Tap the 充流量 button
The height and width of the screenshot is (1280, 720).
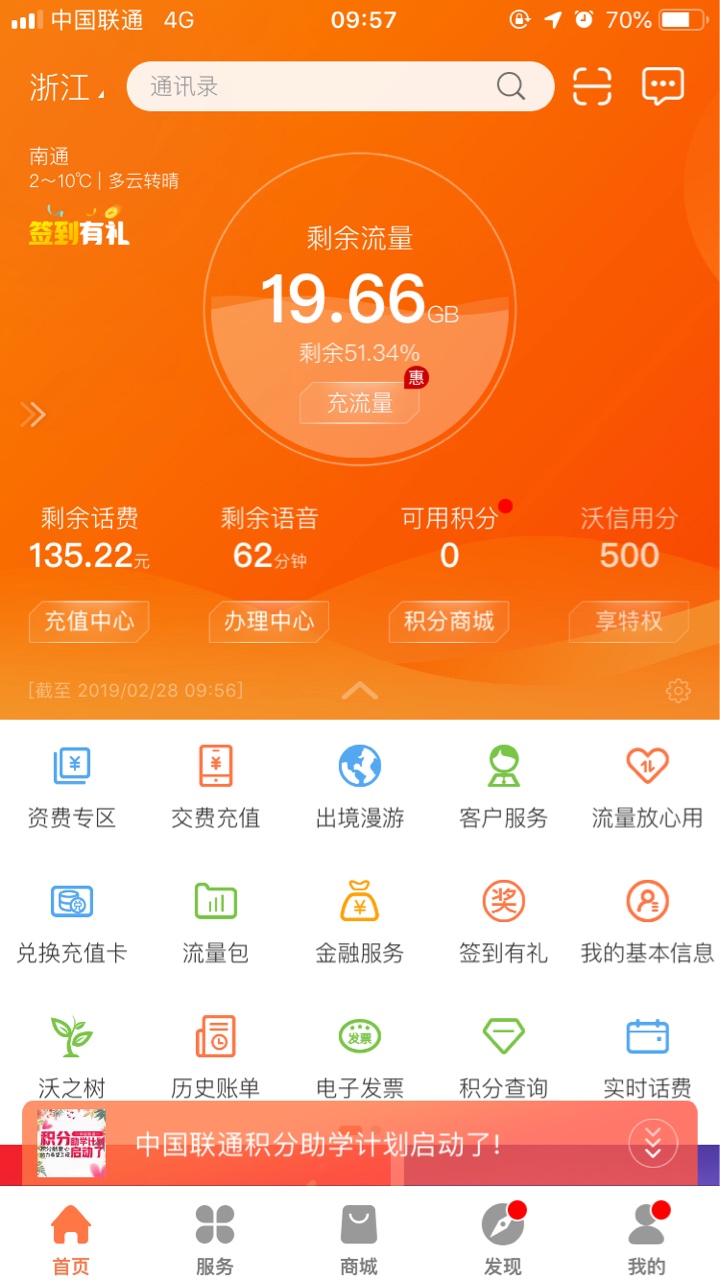coord(360,402)
